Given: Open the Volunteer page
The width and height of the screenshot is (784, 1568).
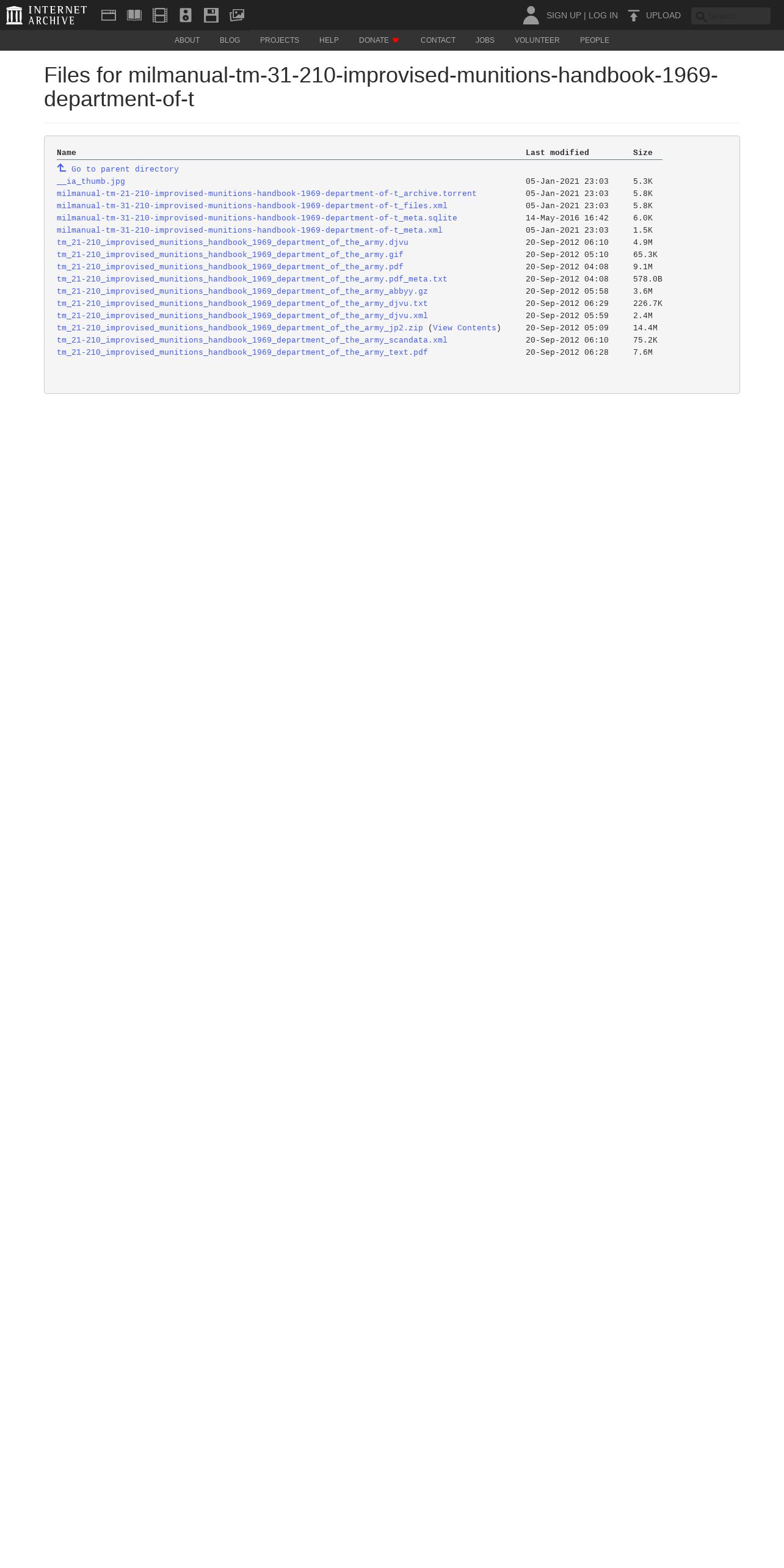Looking at the screenshot, I should pyautogui.click(x=537, y=40).
